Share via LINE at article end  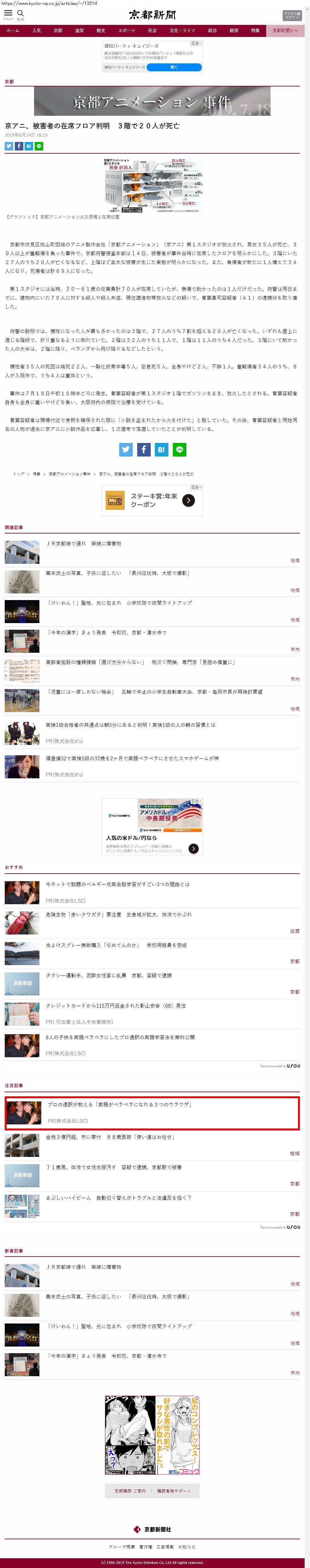179,450
